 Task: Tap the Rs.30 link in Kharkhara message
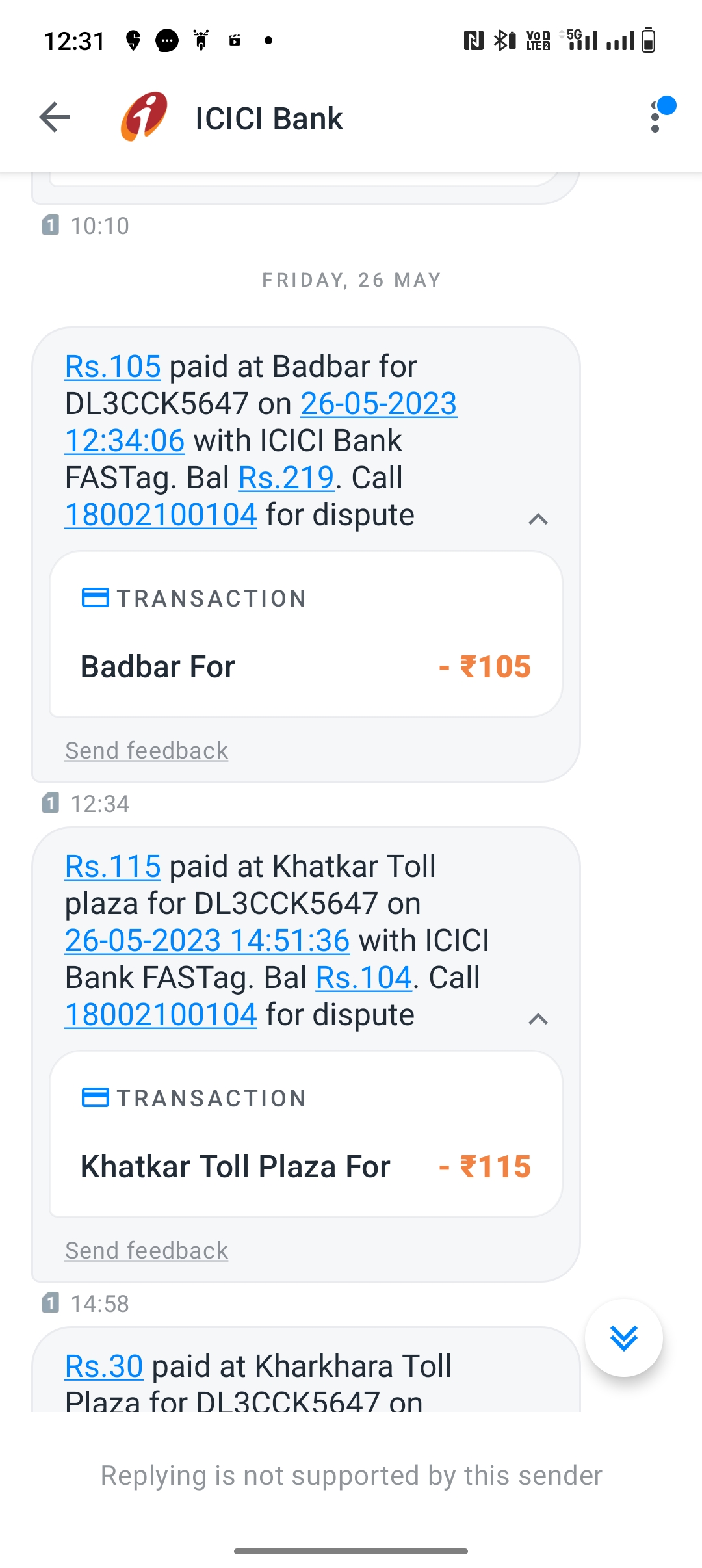click(x=104, y=1366)
